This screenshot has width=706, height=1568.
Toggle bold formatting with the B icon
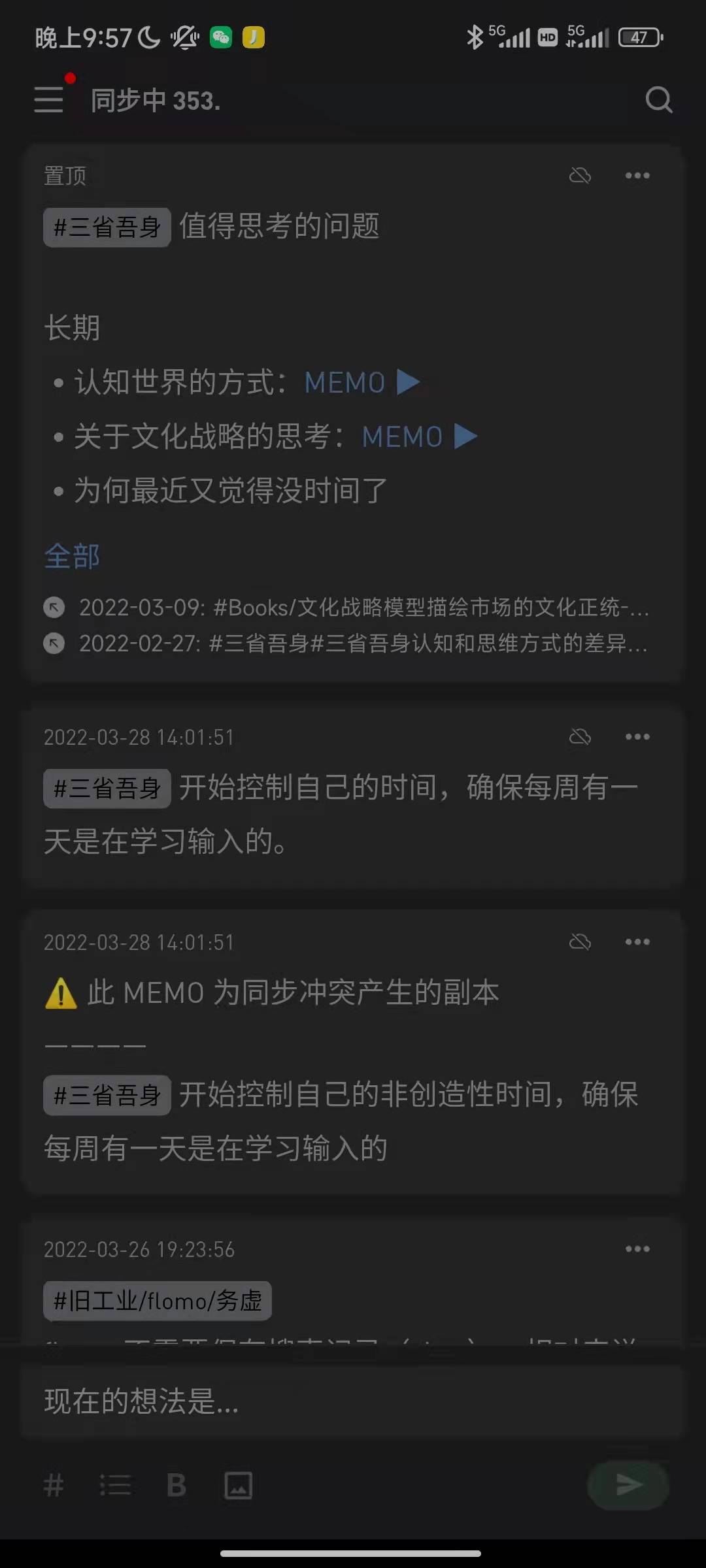176,1485
